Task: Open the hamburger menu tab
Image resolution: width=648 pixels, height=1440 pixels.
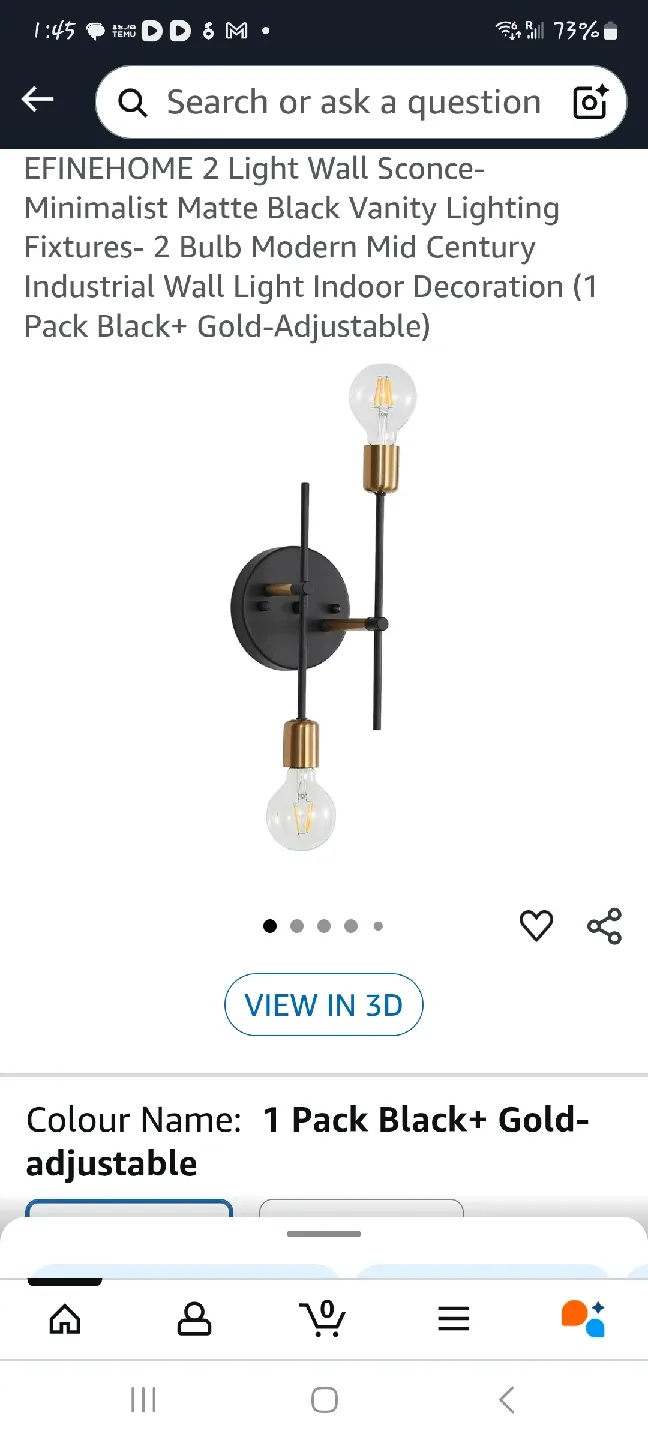Action: pyautogui.click(x=453, y=1319)
